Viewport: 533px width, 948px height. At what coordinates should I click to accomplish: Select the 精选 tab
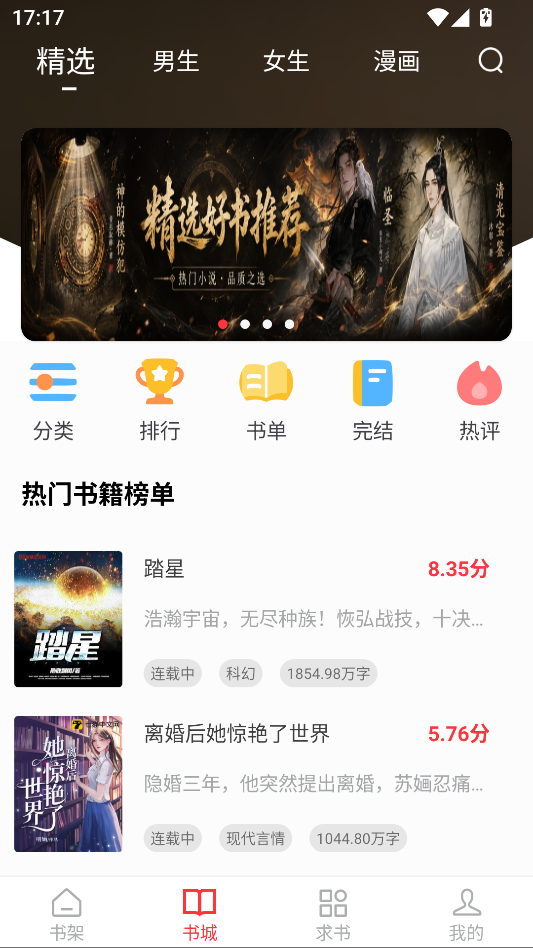click(65, 62)
